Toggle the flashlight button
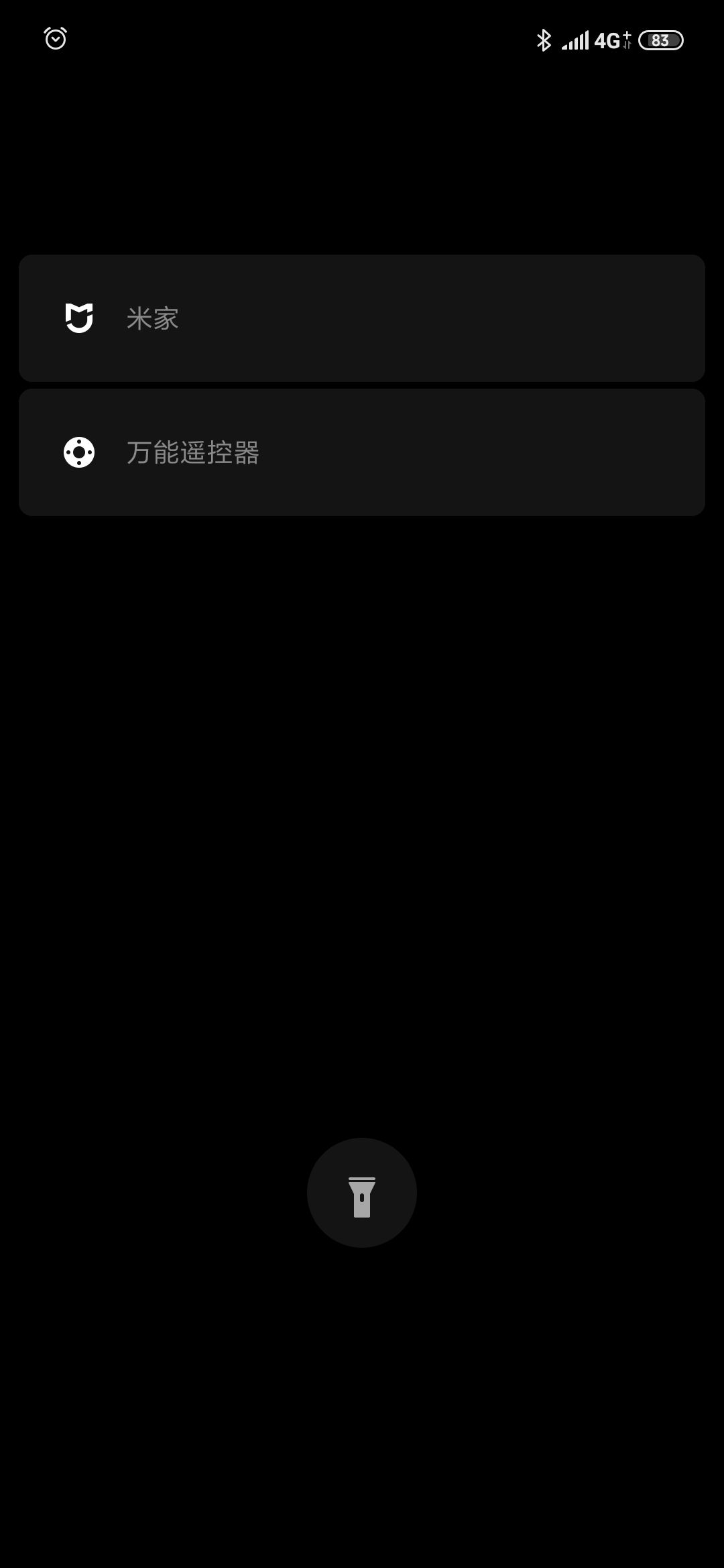724x1568 pixels. click(x=362, y=1193)
